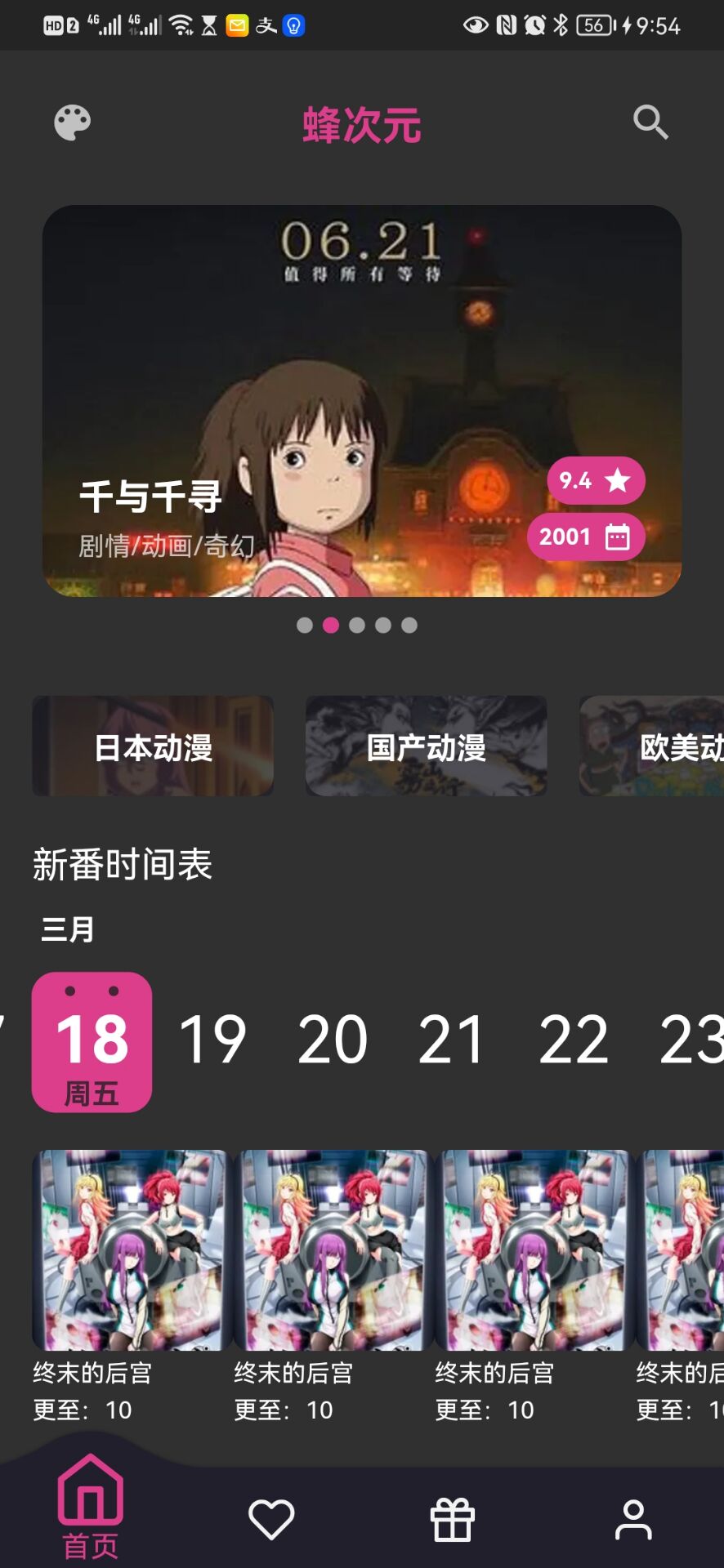Select date 21 in the schedule
Image resolution: width=724 pixels, height=1568 pixels.
tap(452, 1040)
